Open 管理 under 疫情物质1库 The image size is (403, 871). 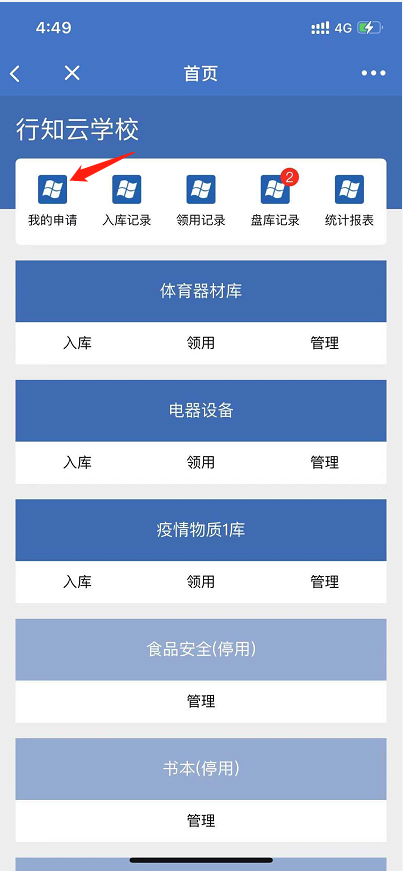(x=325, y=582)
